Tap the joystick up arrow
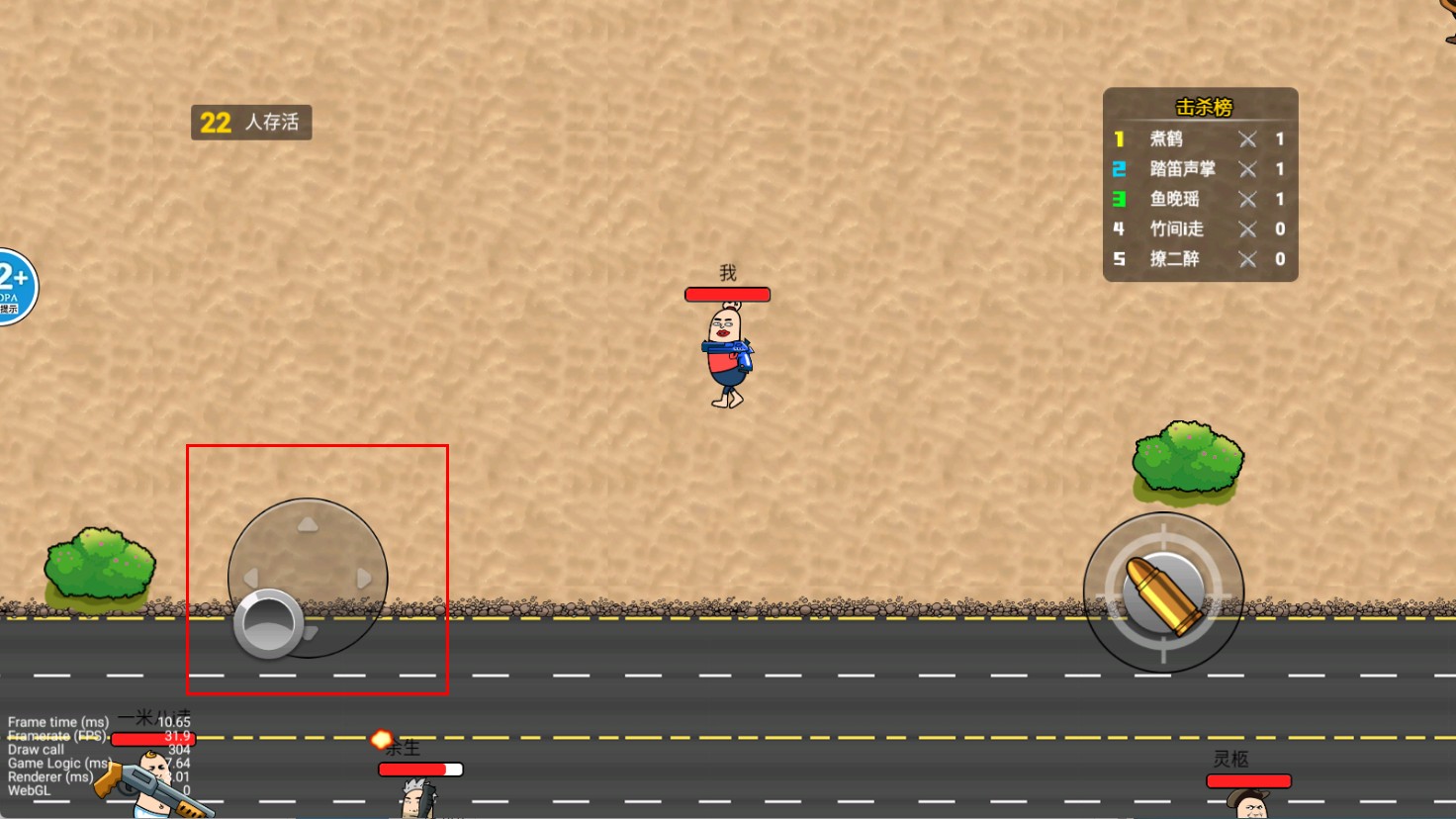The width and height of the screenshot is (1456, 819). [x=308, y=524]
